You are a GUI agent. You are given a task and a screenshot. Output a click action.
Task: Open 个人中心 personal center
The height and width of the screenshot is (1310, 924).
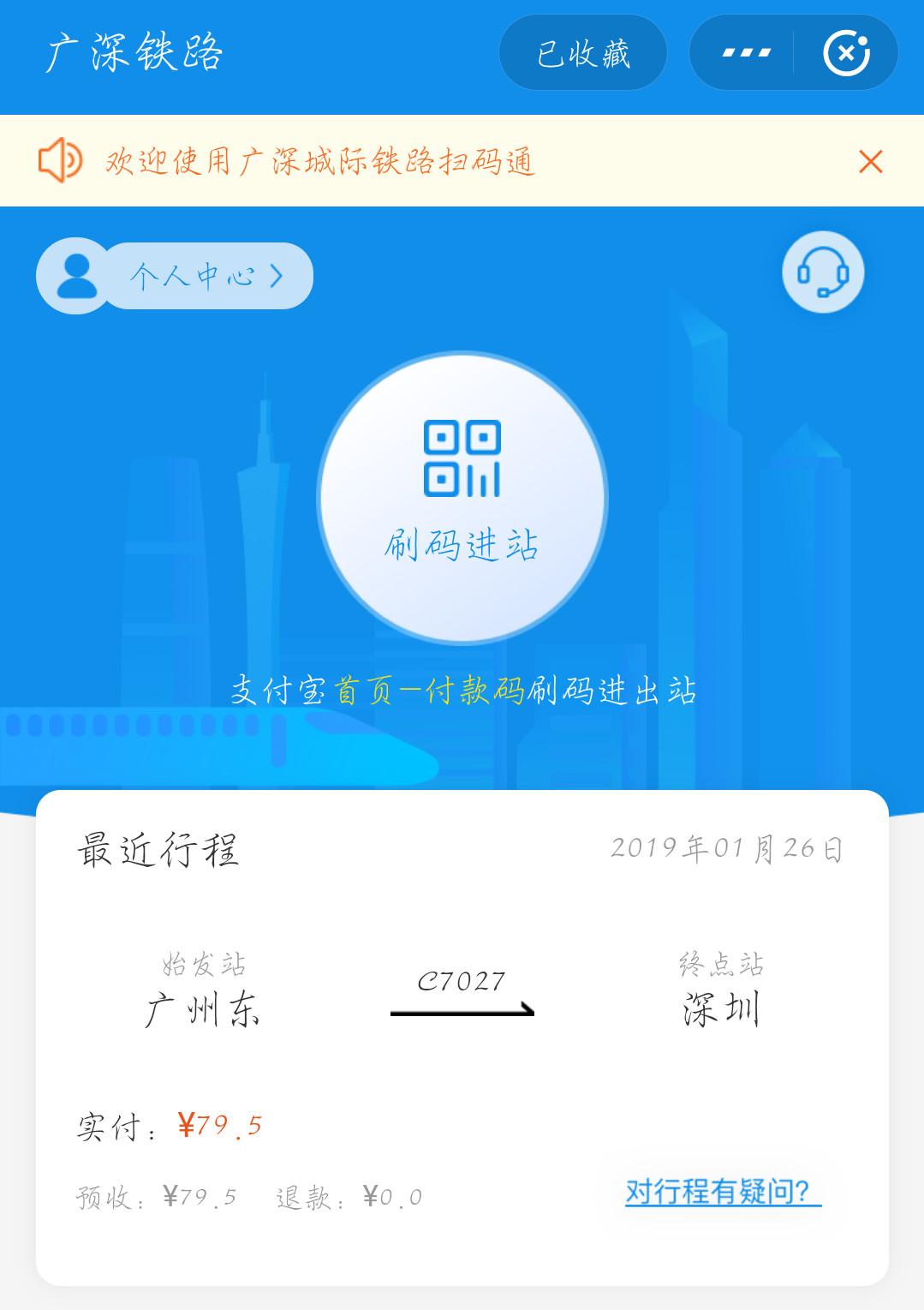click(176, 275)
